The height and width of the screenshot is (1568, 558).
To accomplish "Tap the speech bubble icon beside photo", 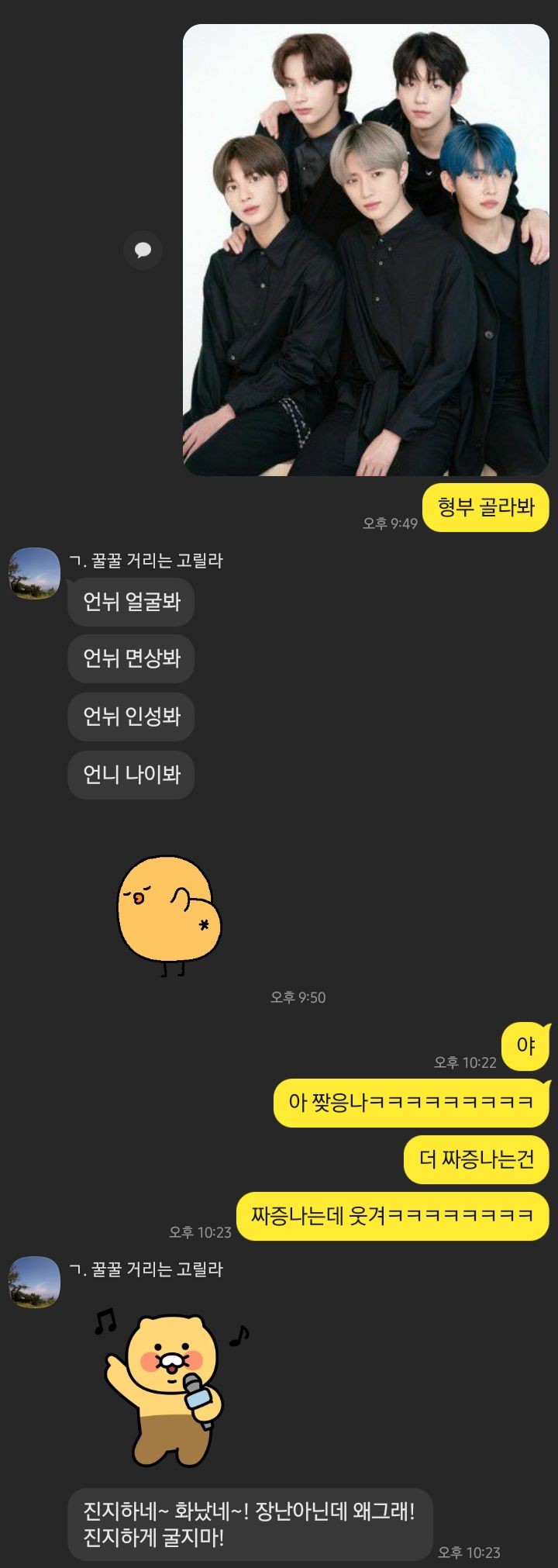I will point(143,250).
